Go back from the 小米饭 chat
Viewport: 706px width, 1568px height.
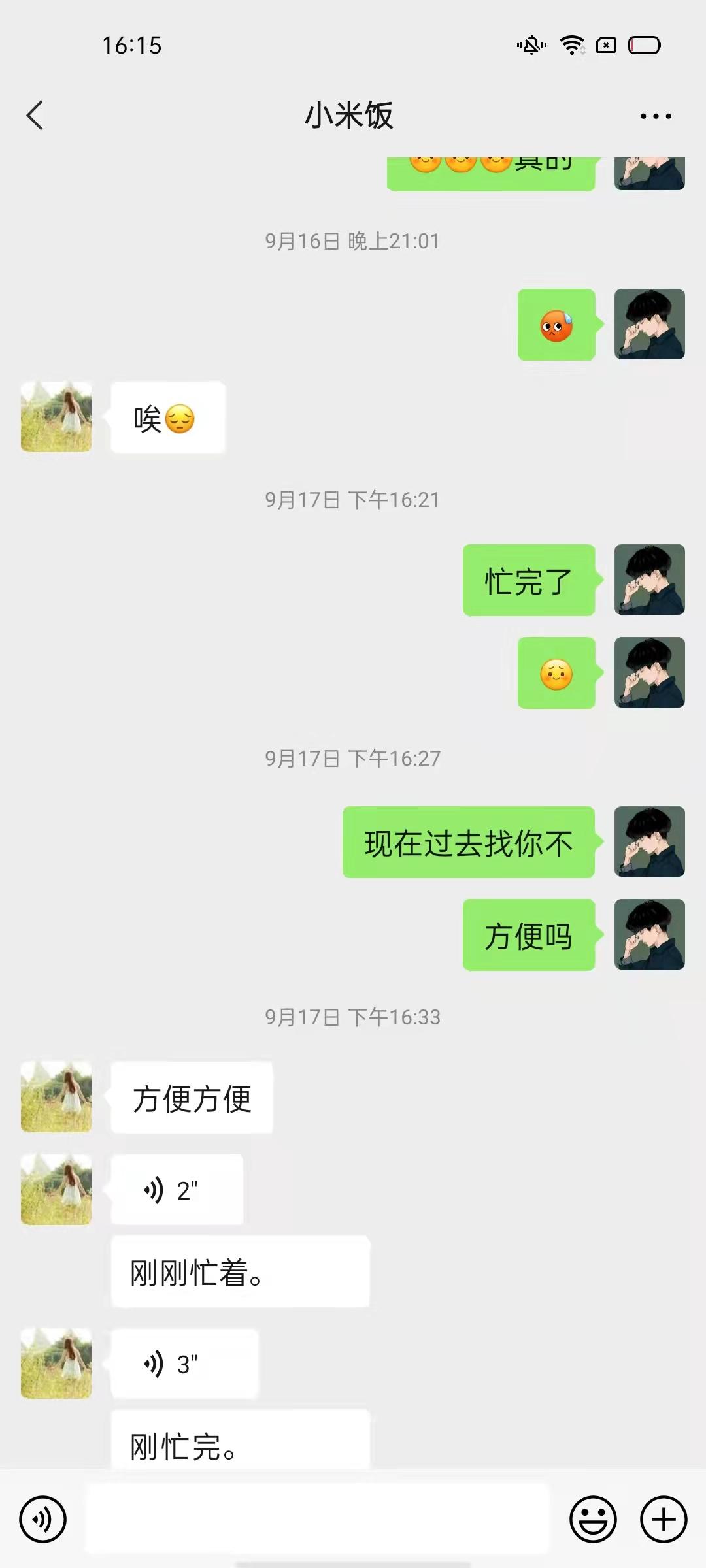pos(35,116)
